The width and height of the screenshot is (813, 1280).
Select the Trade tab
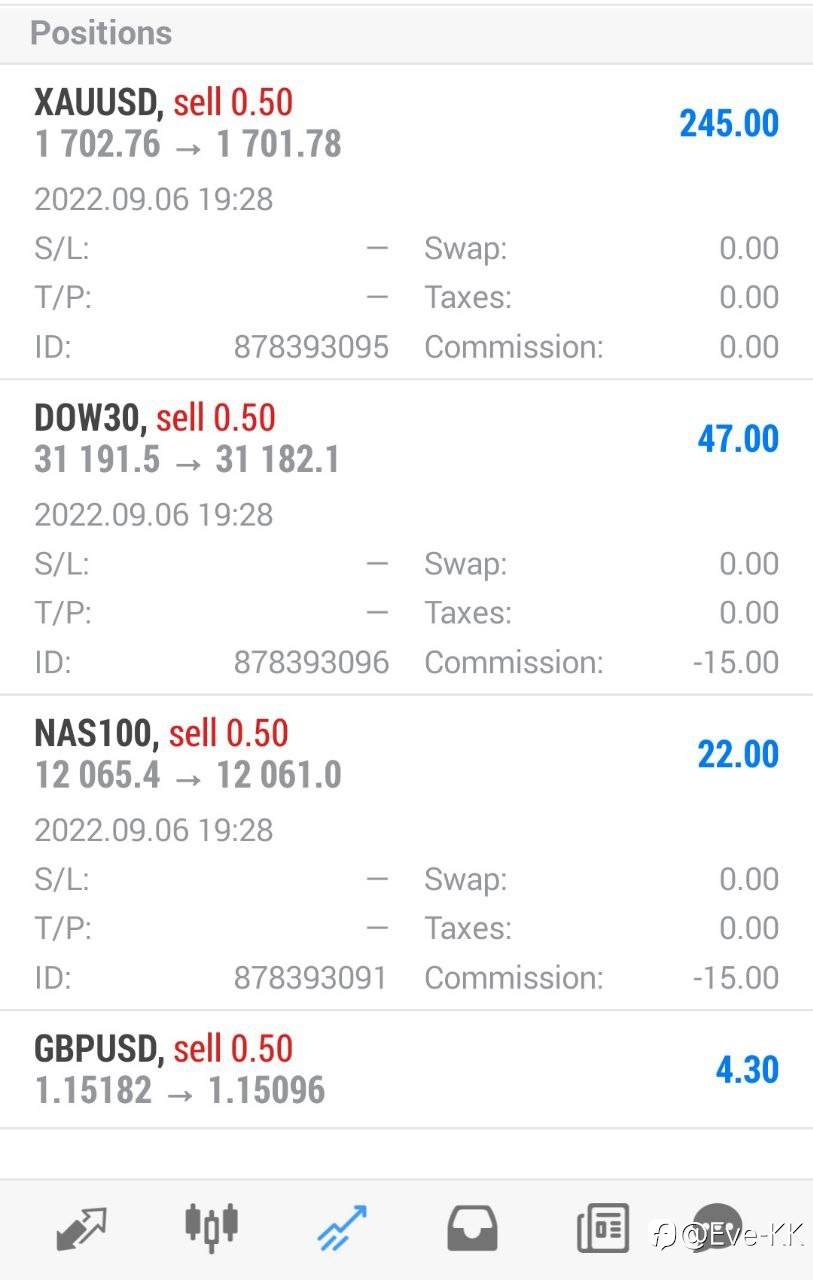coord(342,1228)
